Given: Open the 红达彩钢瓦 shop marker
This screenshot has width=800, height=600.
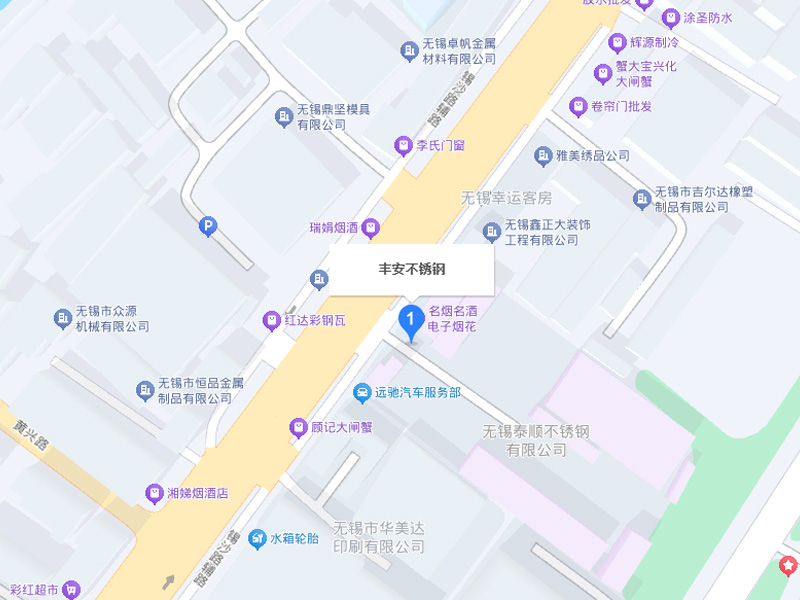Looking at the screenshot, I should pyautogui.click(x=271, y=321).
